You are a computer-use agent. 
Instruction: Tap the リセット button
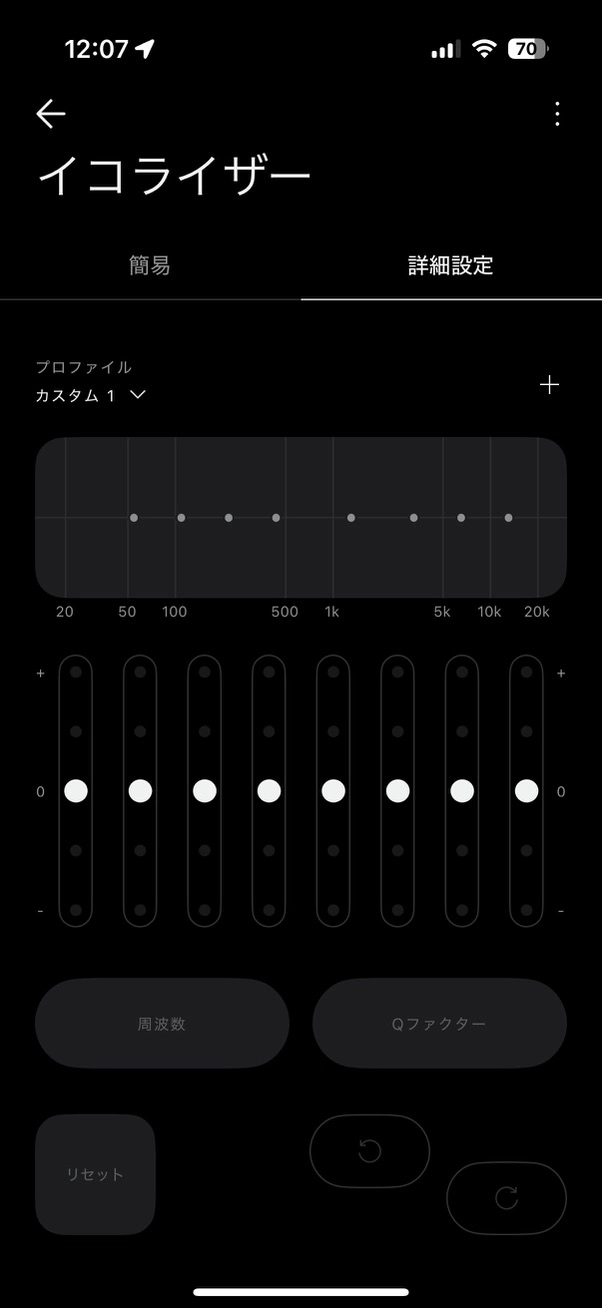(95, 1174)
